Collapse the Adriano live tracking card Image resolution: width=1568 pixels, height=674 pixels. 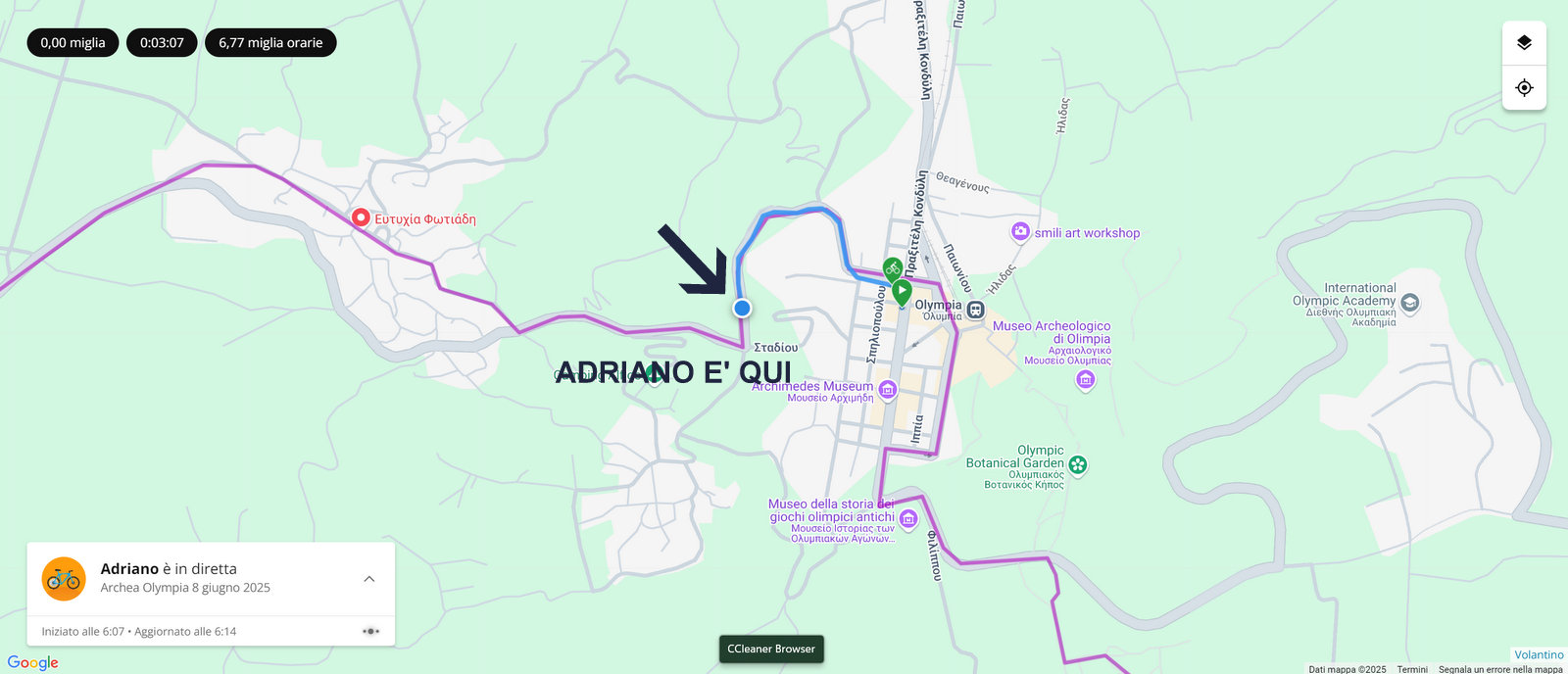click(369, 579)
